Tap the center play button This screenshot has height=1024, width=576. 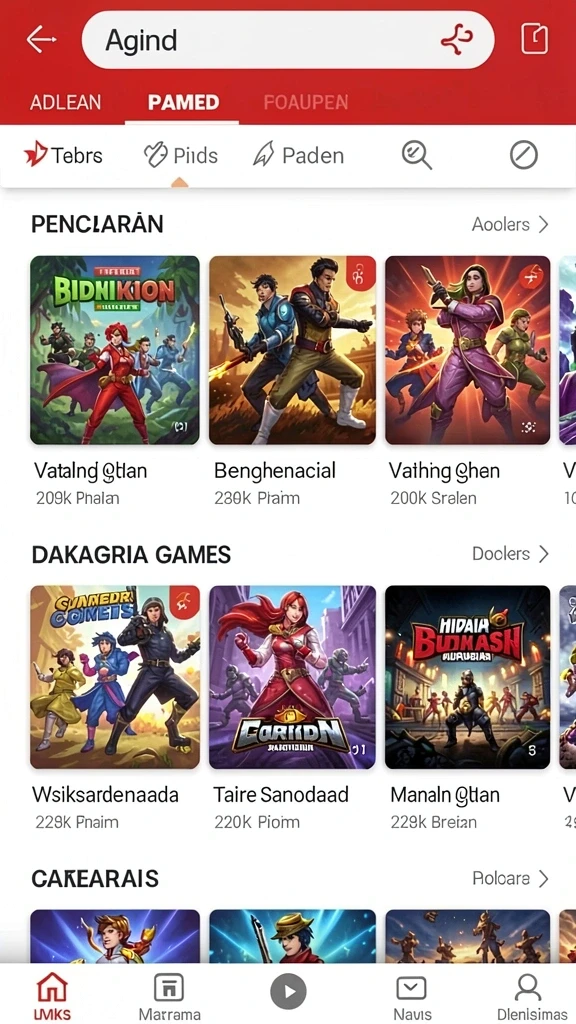coord(288,993)
